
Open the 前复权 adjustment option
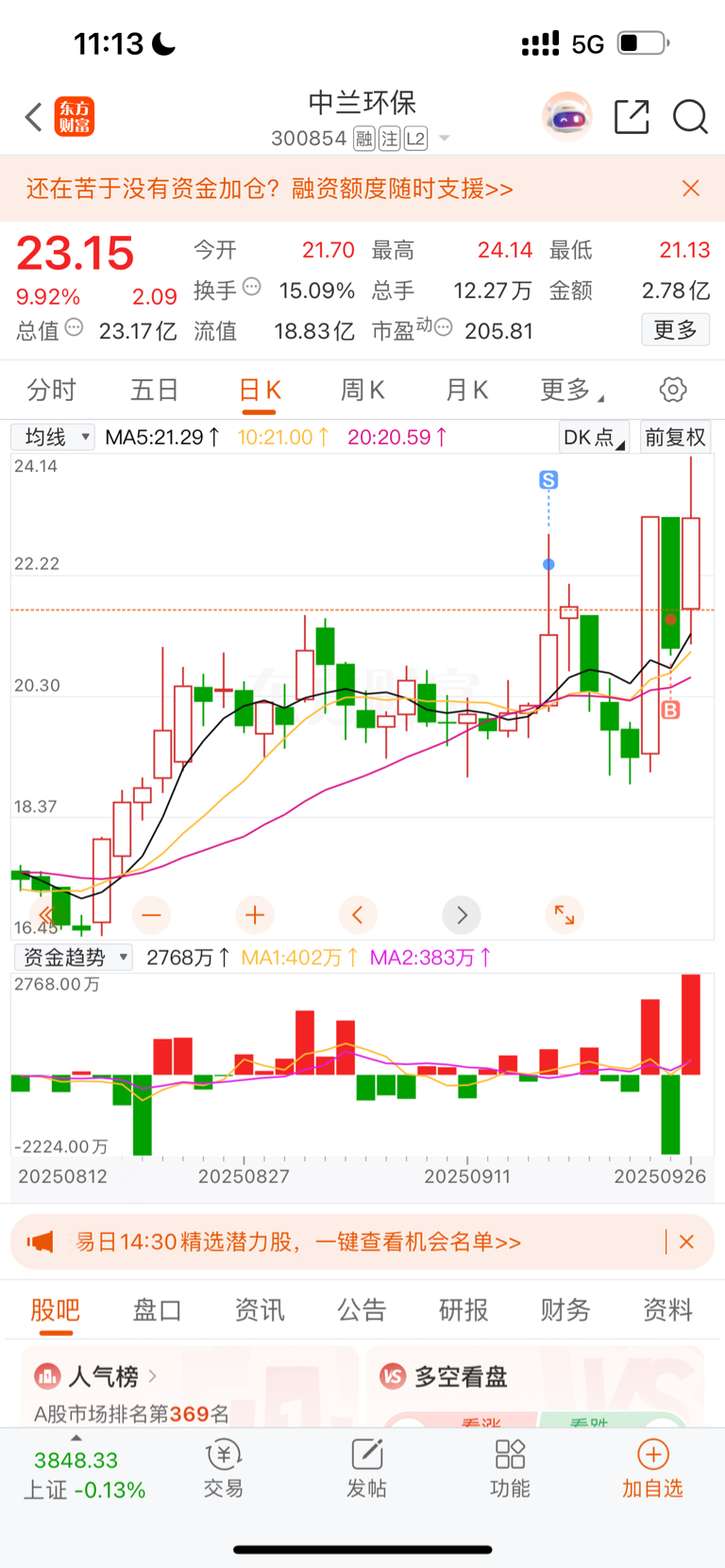click(x=675, y=437)
